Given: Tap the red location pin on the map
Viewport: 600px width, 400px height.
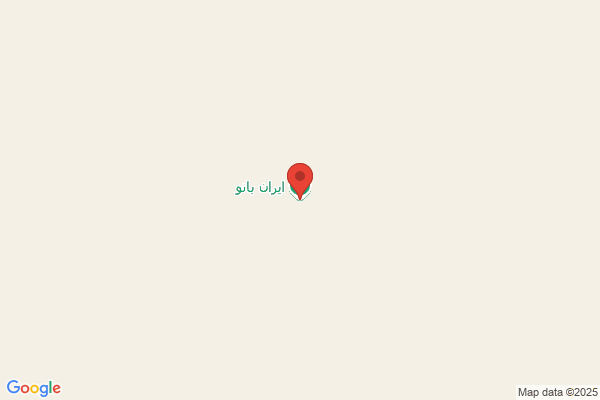Looking at the screenshot, I should click(x=300, y=181).
